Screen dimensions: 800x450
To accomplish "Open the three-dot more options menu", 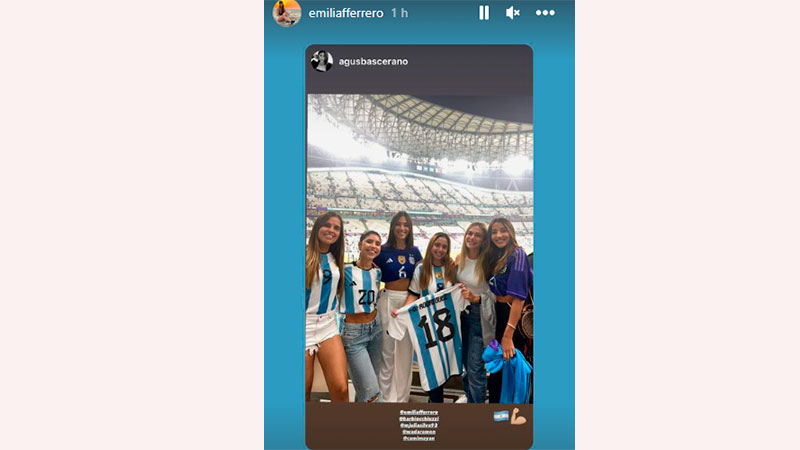I will pyautogui.click(x=545, y=13).
